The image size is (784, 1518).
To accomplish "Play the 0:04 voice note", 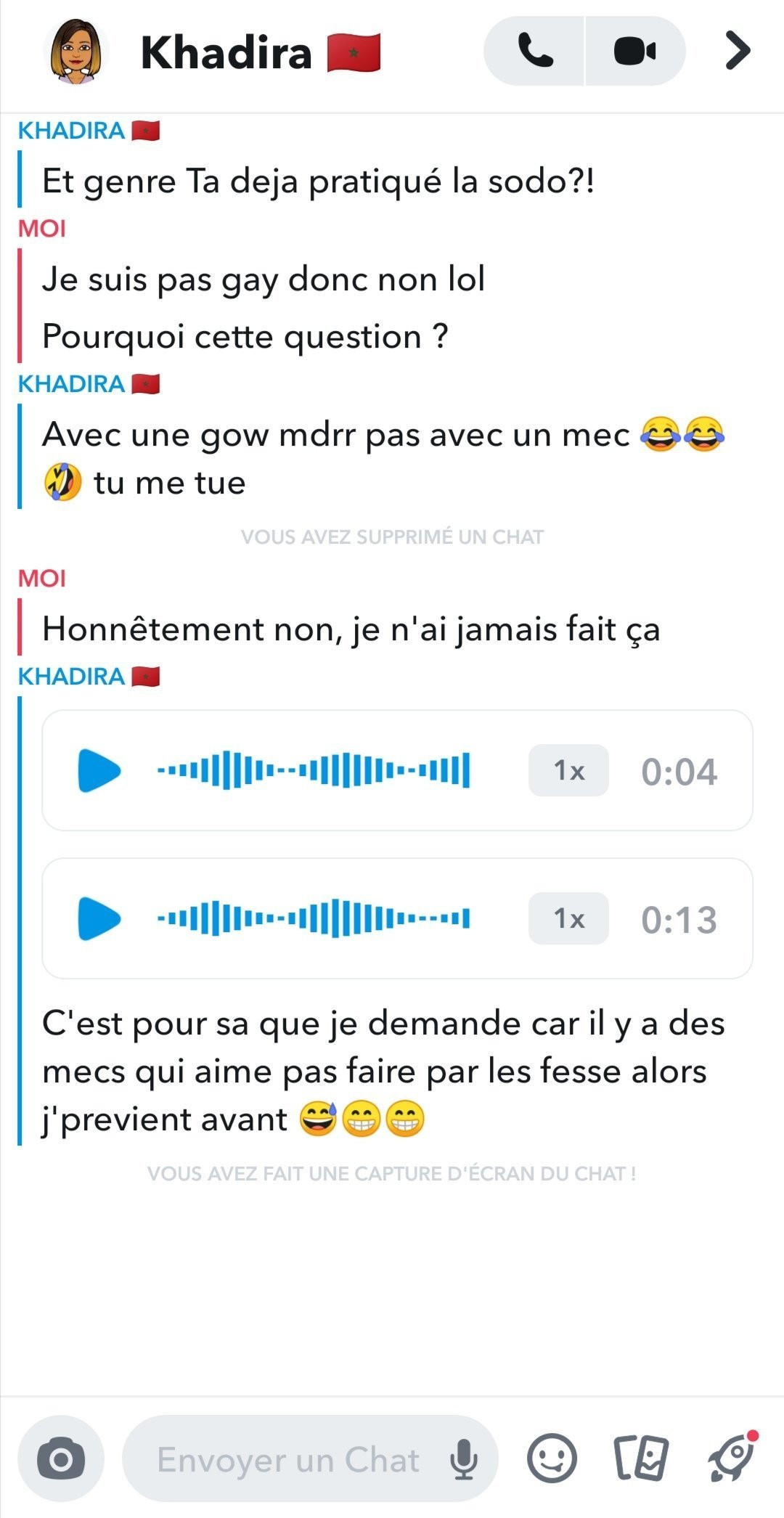I will (99, 770).
